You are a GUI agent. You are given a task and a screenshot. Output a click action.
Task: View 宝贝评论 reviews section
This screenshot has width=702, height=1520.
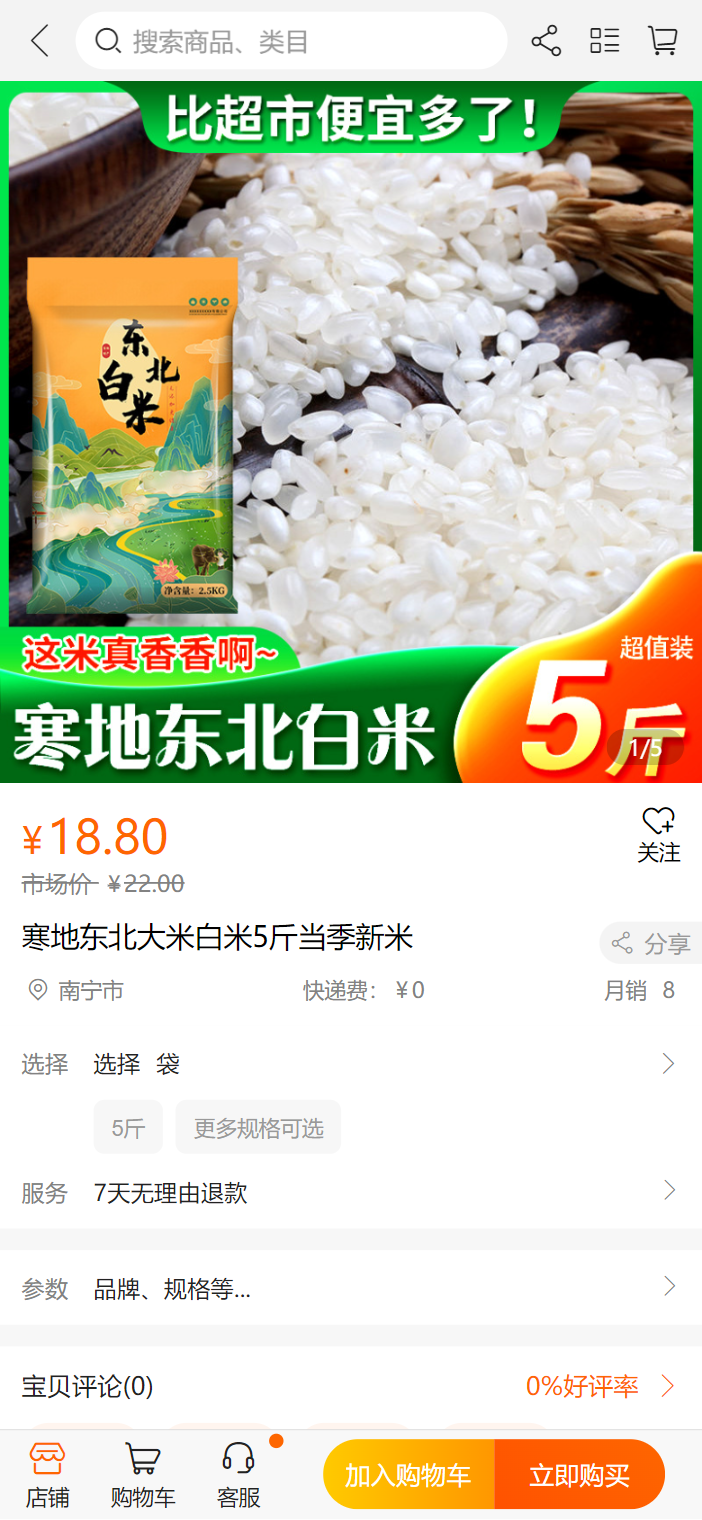click(350, 1386)
